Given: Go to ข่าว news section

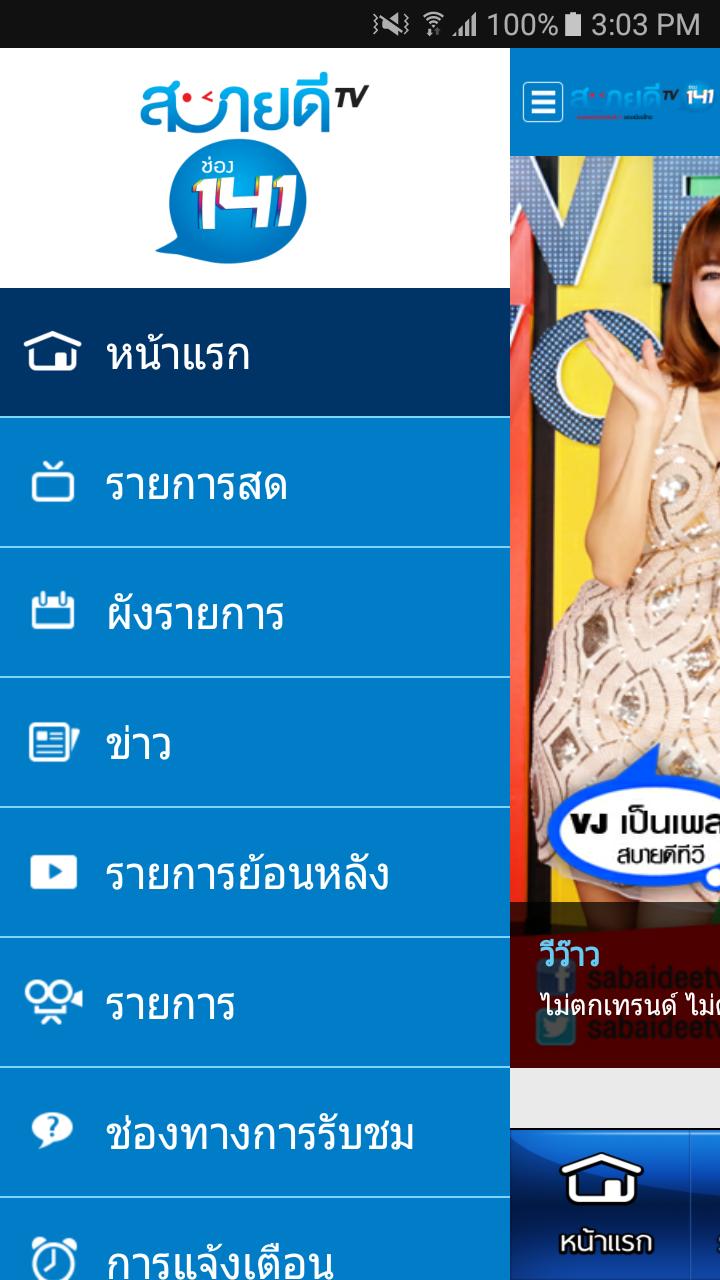Looking at the screenshot, I should pyautogui.click(x=254, y=743).
